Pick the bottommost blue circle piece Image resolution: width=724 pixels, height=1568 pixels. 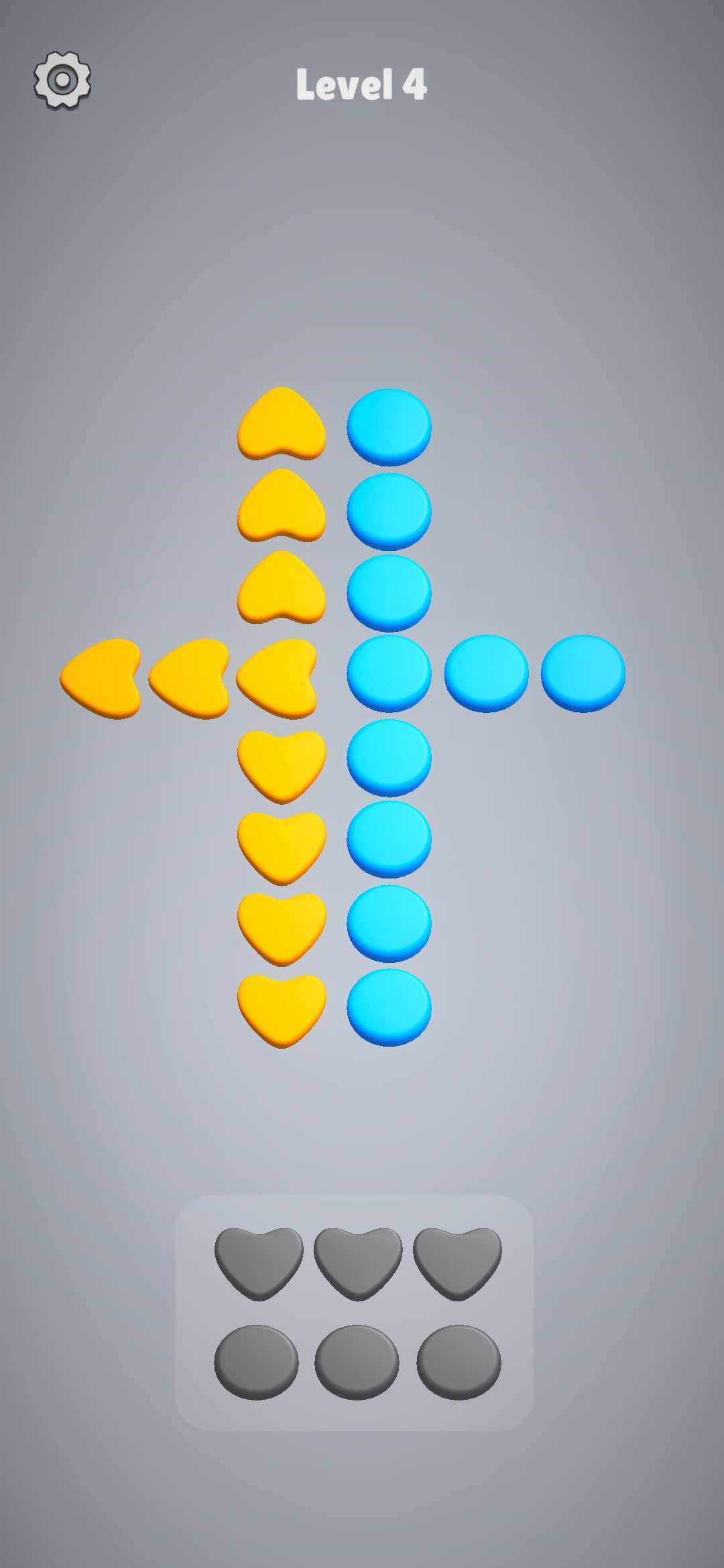coord(389,1006)
